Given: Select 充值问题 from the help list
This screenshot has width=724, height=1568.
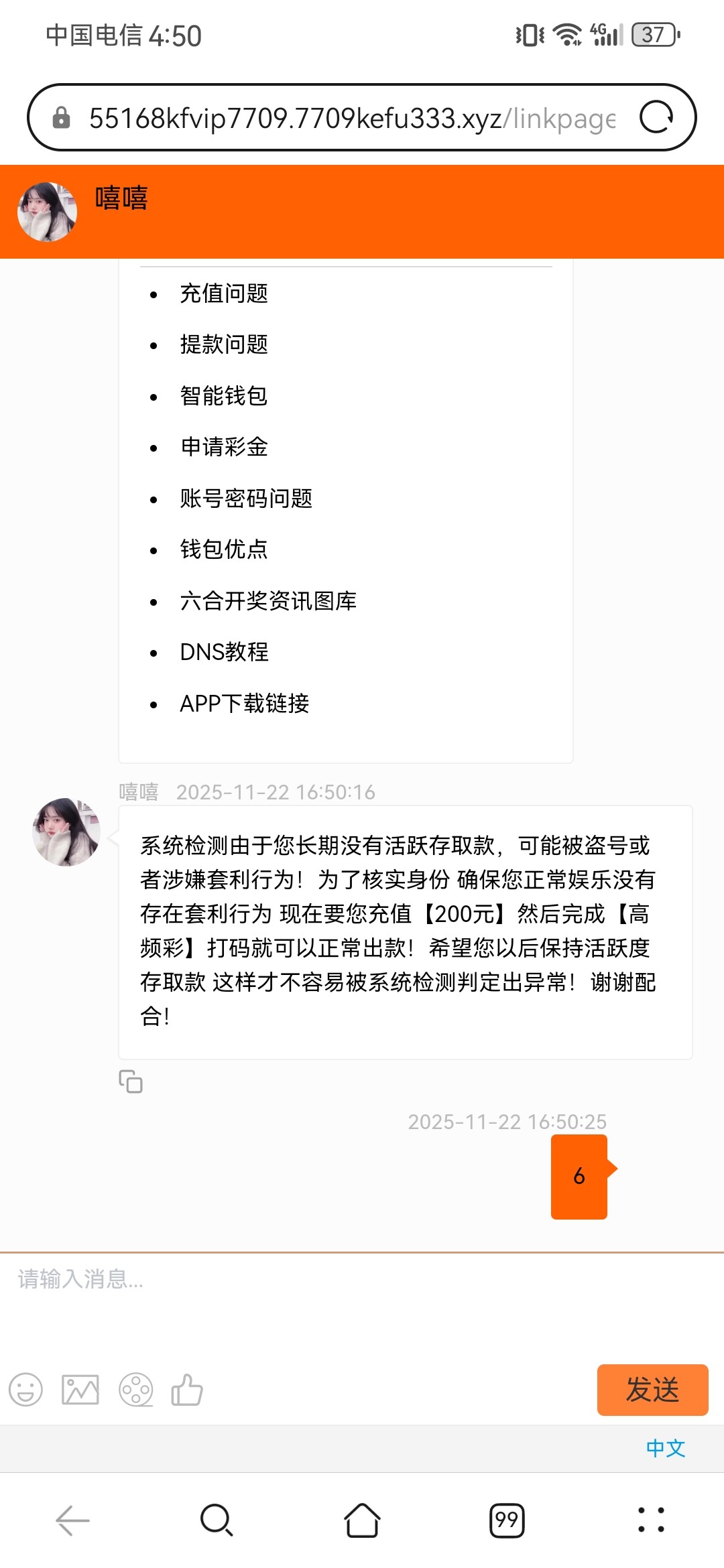Looking at the screenshot, I should 224,293.
